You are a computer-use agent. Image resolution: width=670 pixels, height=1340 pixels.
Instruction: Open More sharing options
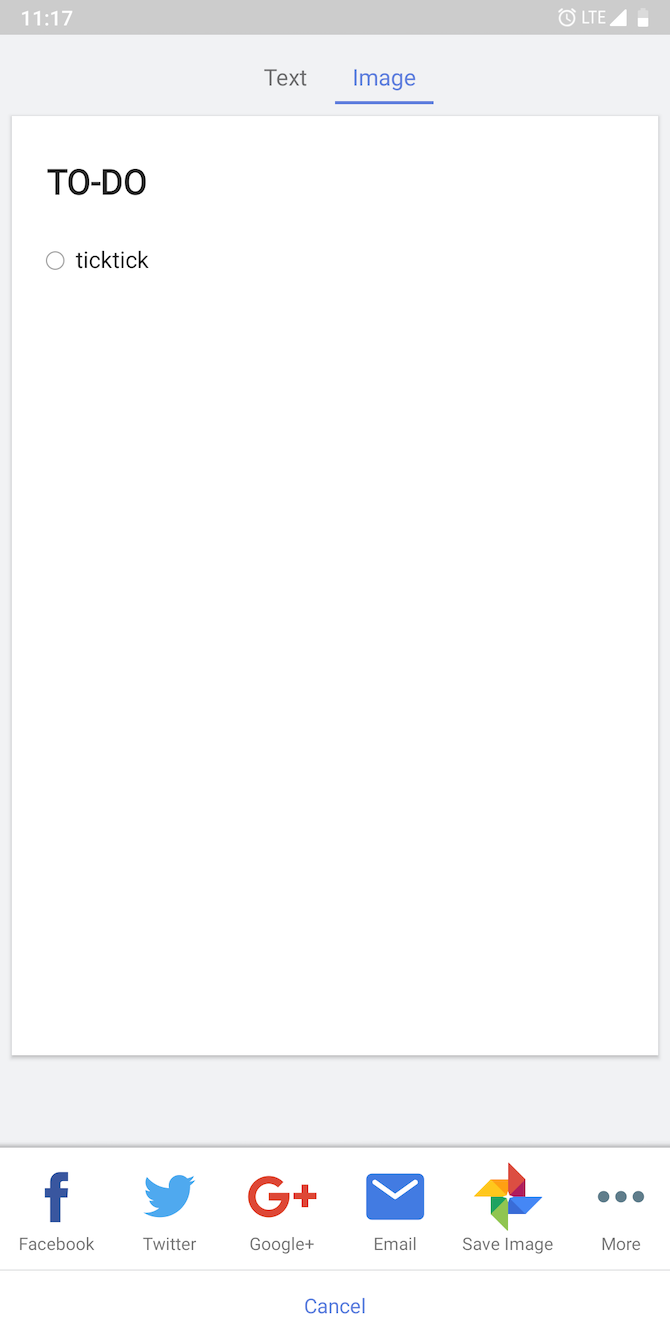click(x=620, y=1209)
